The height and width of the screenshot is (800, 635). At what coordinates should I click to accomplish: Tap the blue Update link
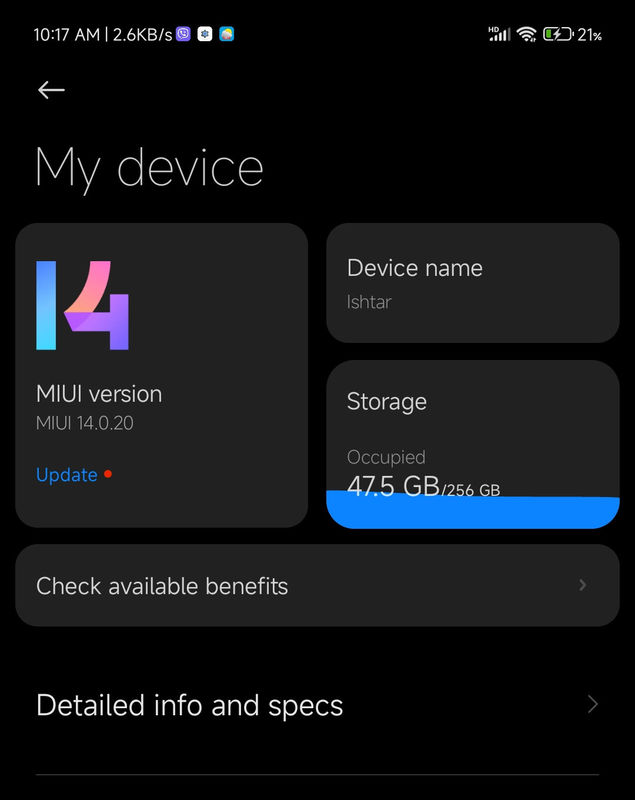click(x=67, y=475)
